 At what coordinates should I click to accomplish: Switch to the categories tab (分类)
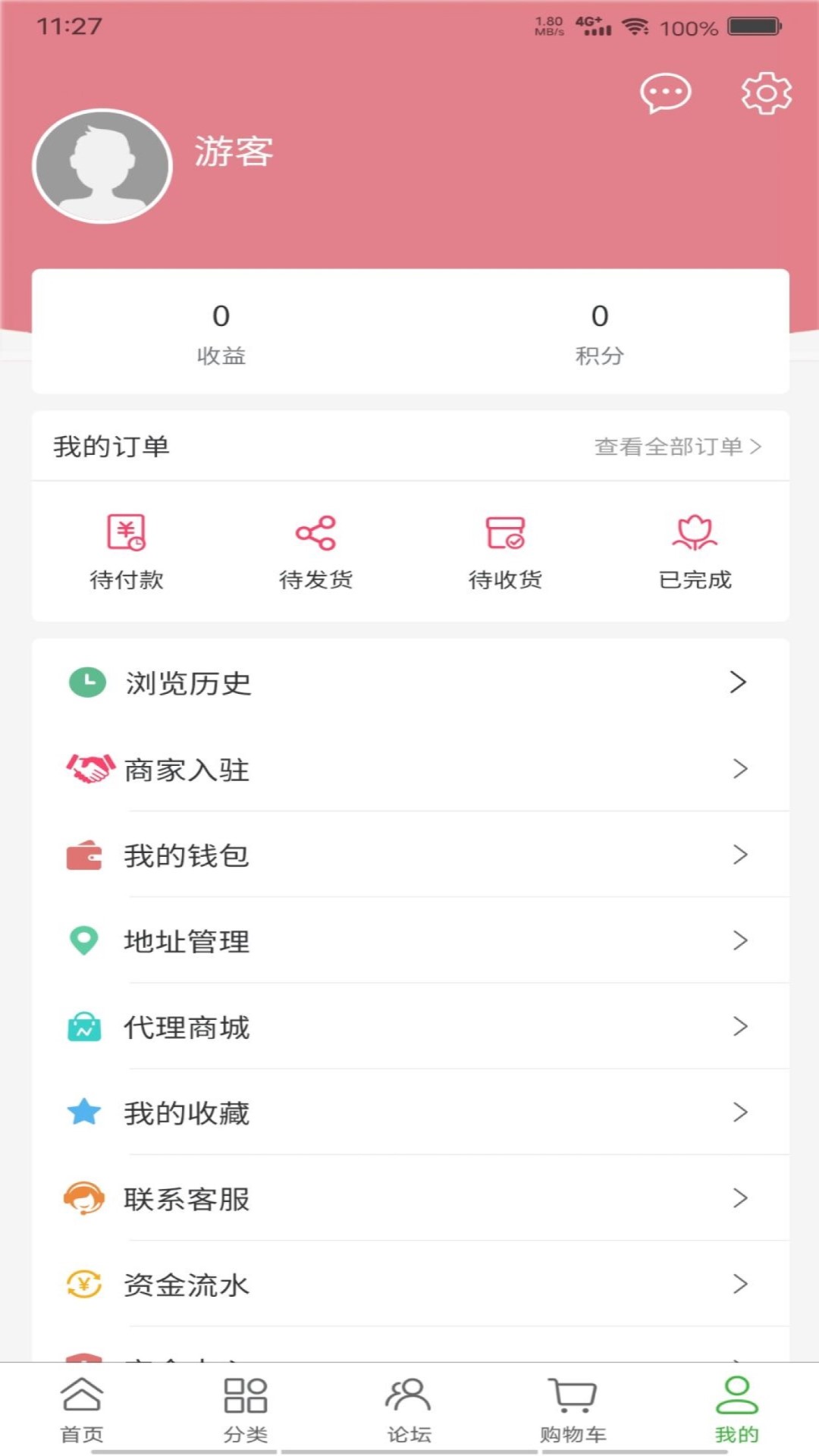pos(246,1409)
